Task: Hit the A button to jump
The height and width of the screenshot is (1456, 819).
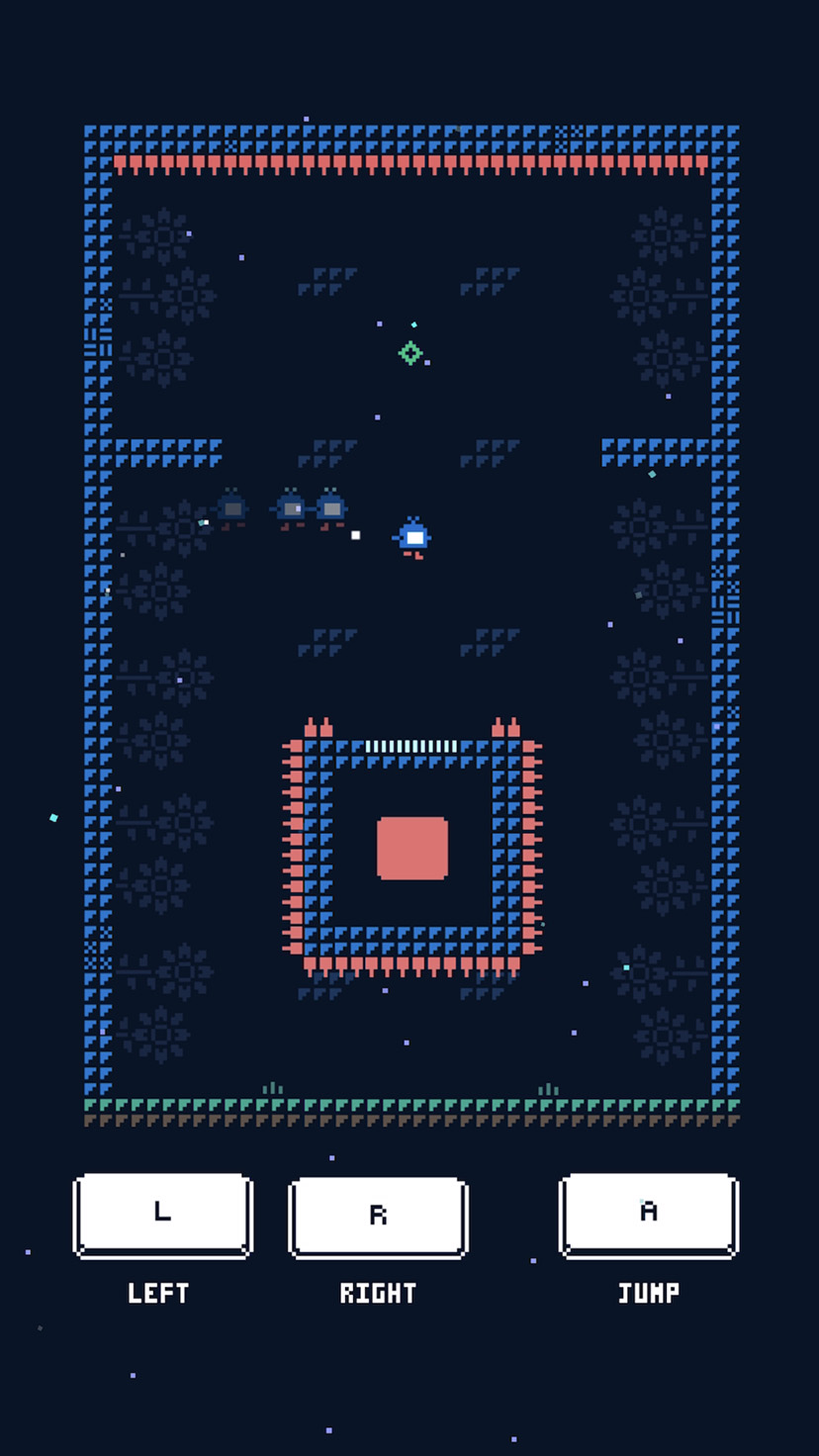Action: (x=649, y=1215)
